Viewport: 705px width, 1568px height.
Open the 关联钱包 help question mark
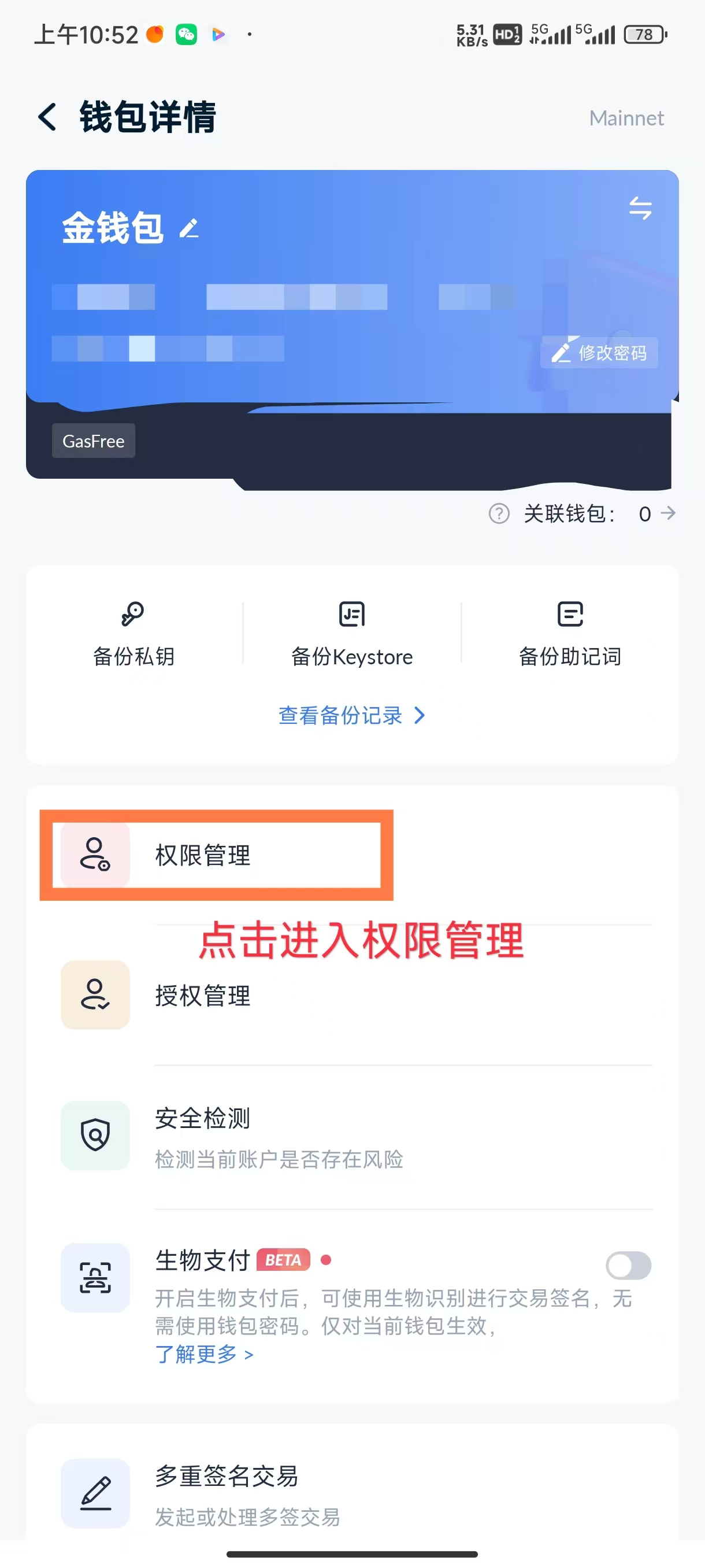[x=499, y=514]
